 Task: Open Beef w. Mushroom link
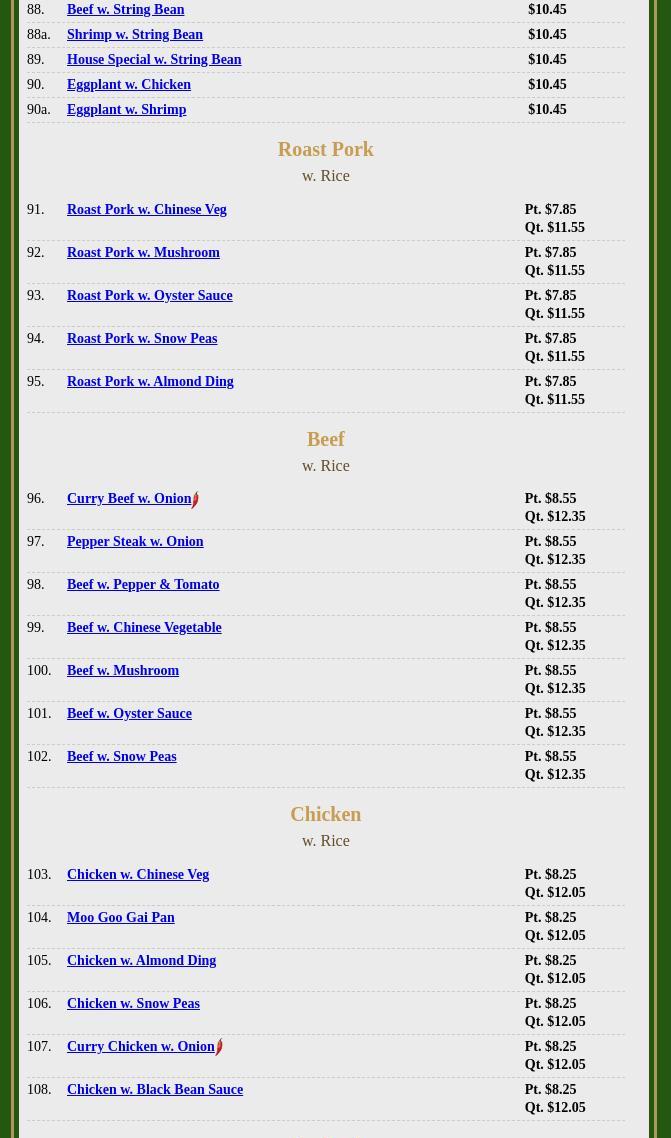click(x=123, y=671)
